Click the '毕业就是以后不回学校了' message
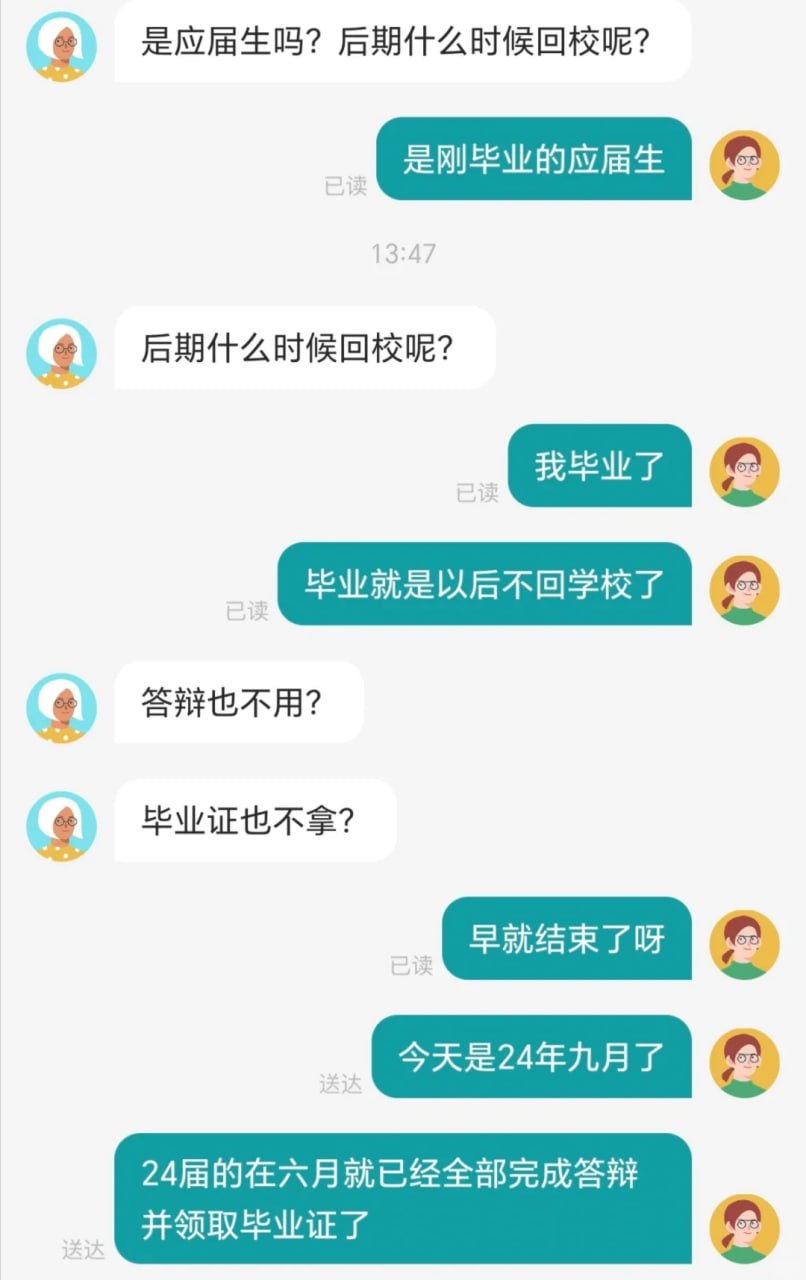Screen dimensions: 806x1280 pyautogui.click(x=486, y=585)
